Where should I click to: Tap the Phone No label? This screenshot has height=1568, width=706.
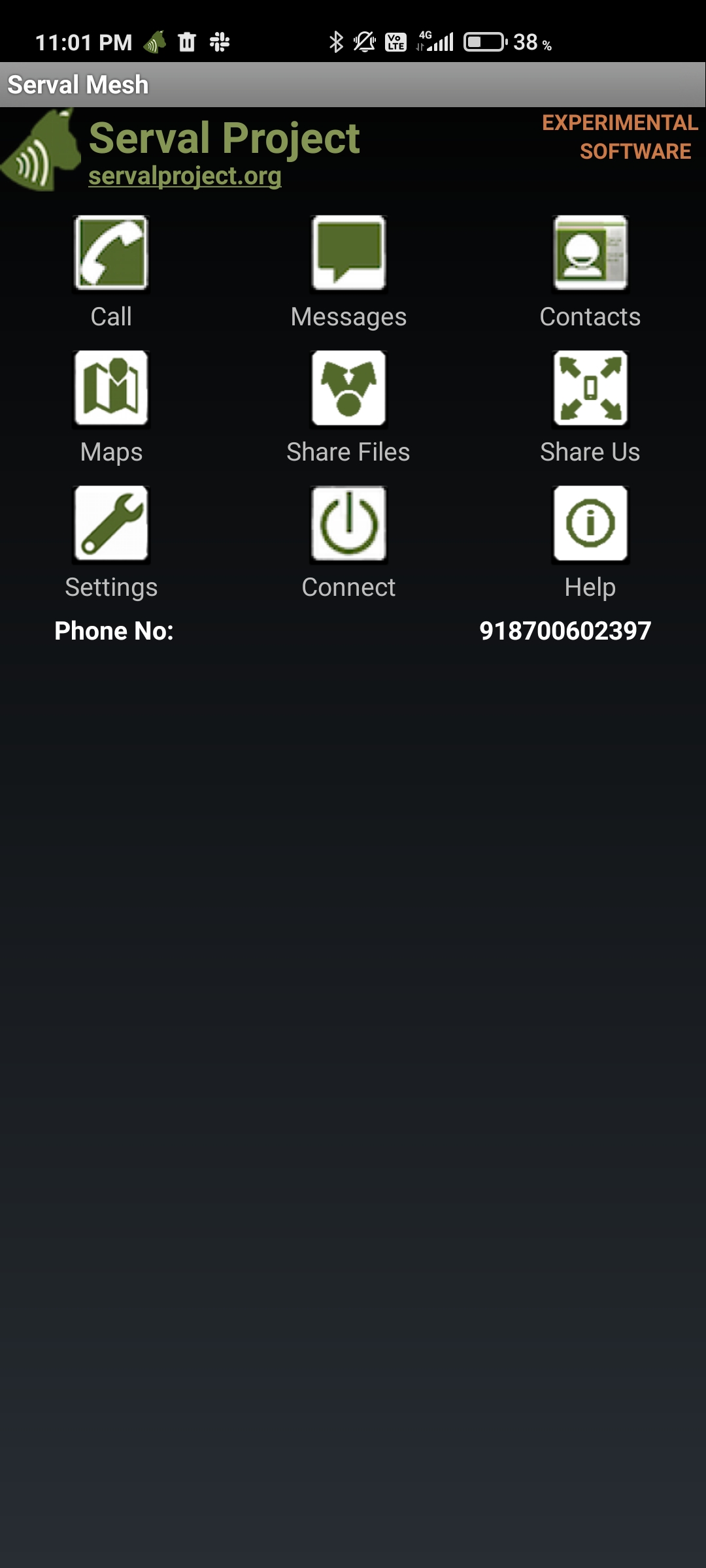pyautogui.click(x=113, y=631)
